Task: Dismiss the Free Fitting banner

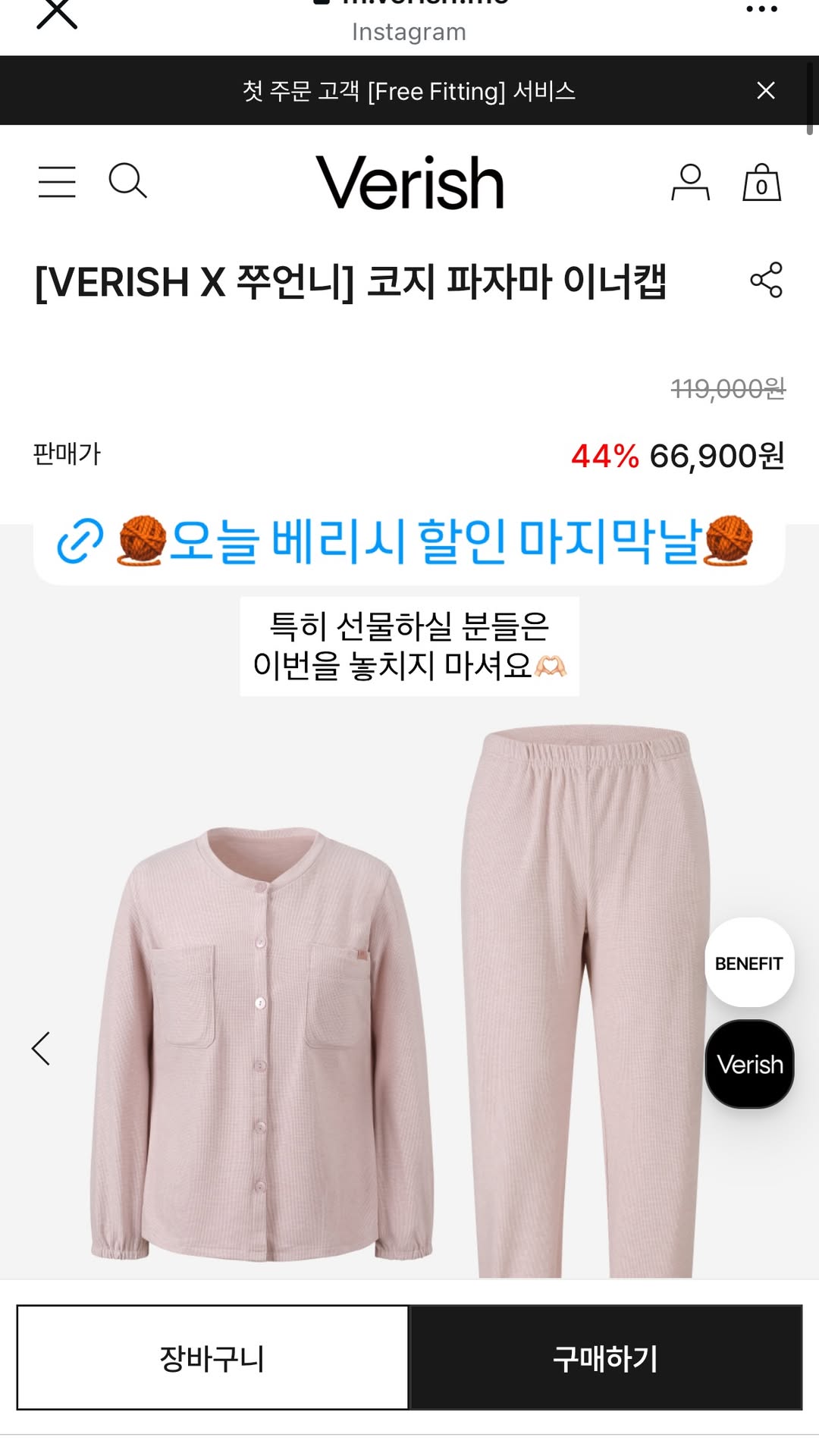Action: coord(766,90)
